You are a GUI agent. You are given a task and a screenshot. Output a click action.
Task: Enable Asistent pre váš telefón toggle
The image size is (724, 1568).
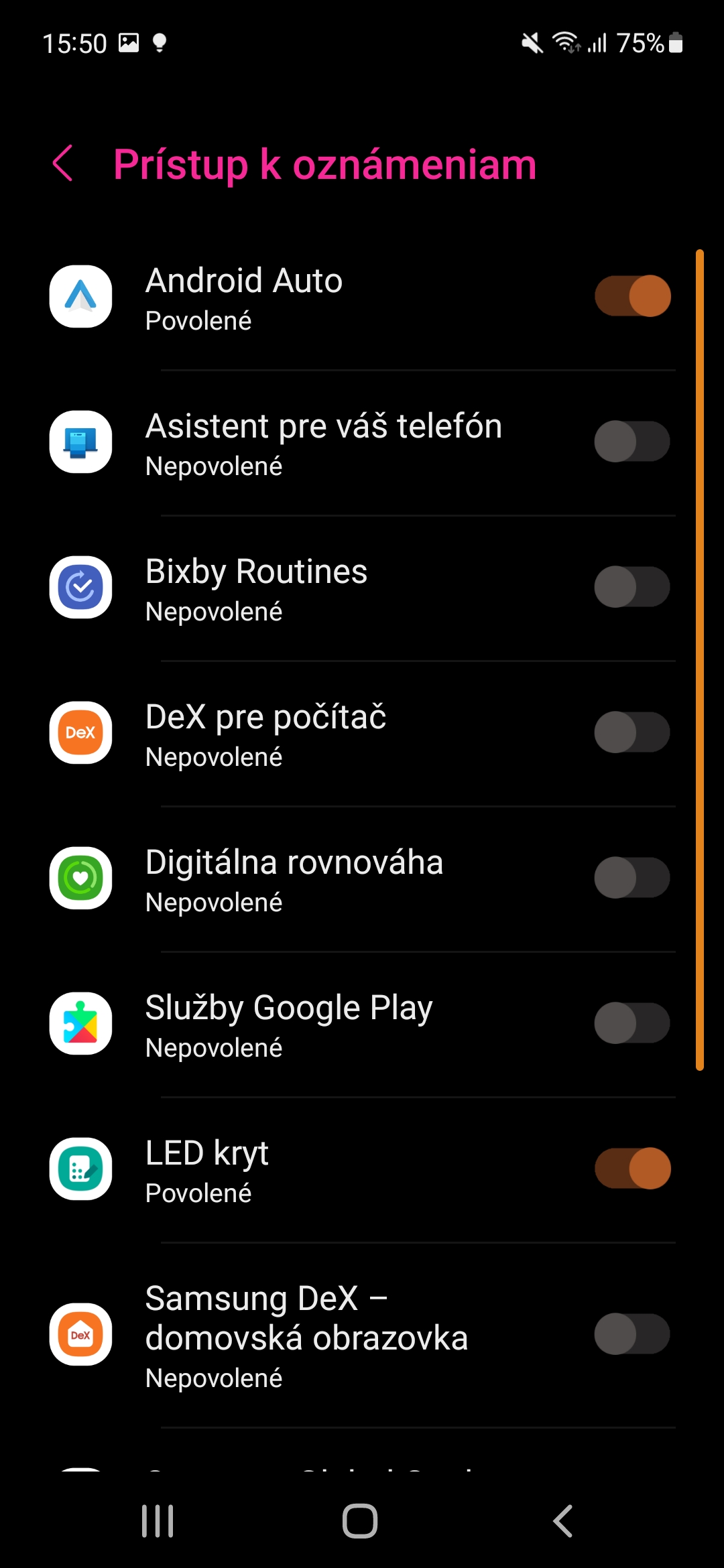(632, 441)
